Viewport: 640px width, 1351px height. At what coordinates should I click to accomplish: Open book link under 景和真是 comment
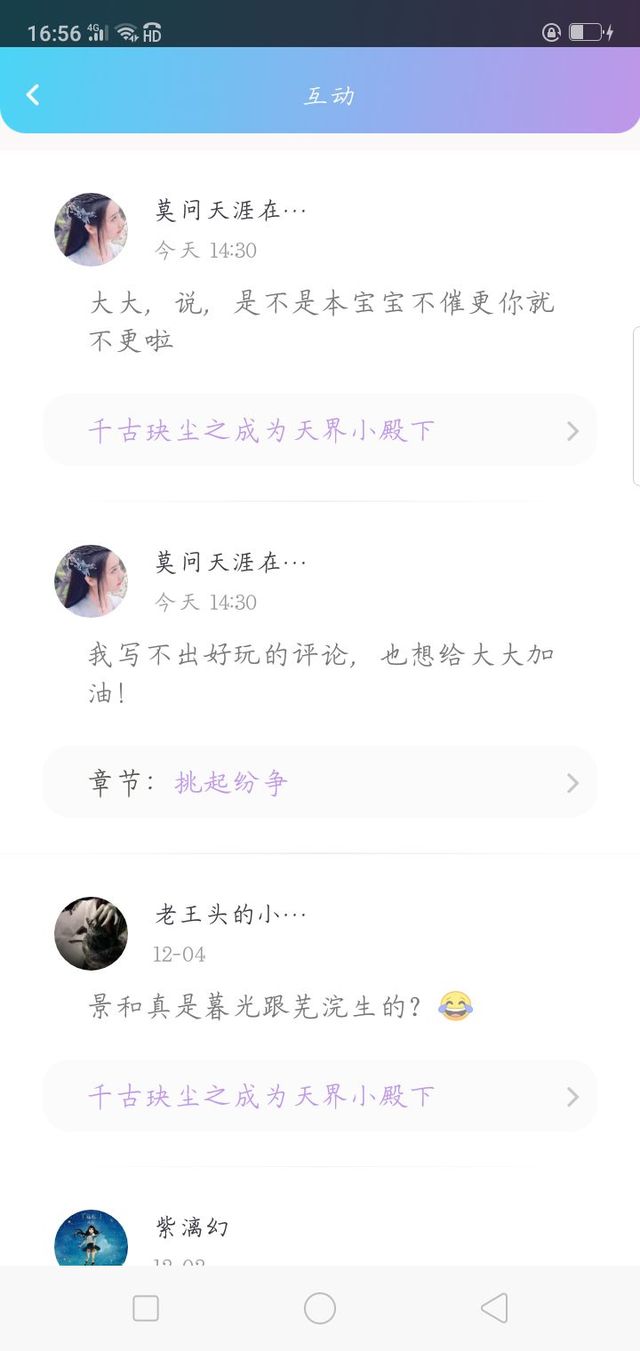pyautogui.click(x=320, y=1096)
